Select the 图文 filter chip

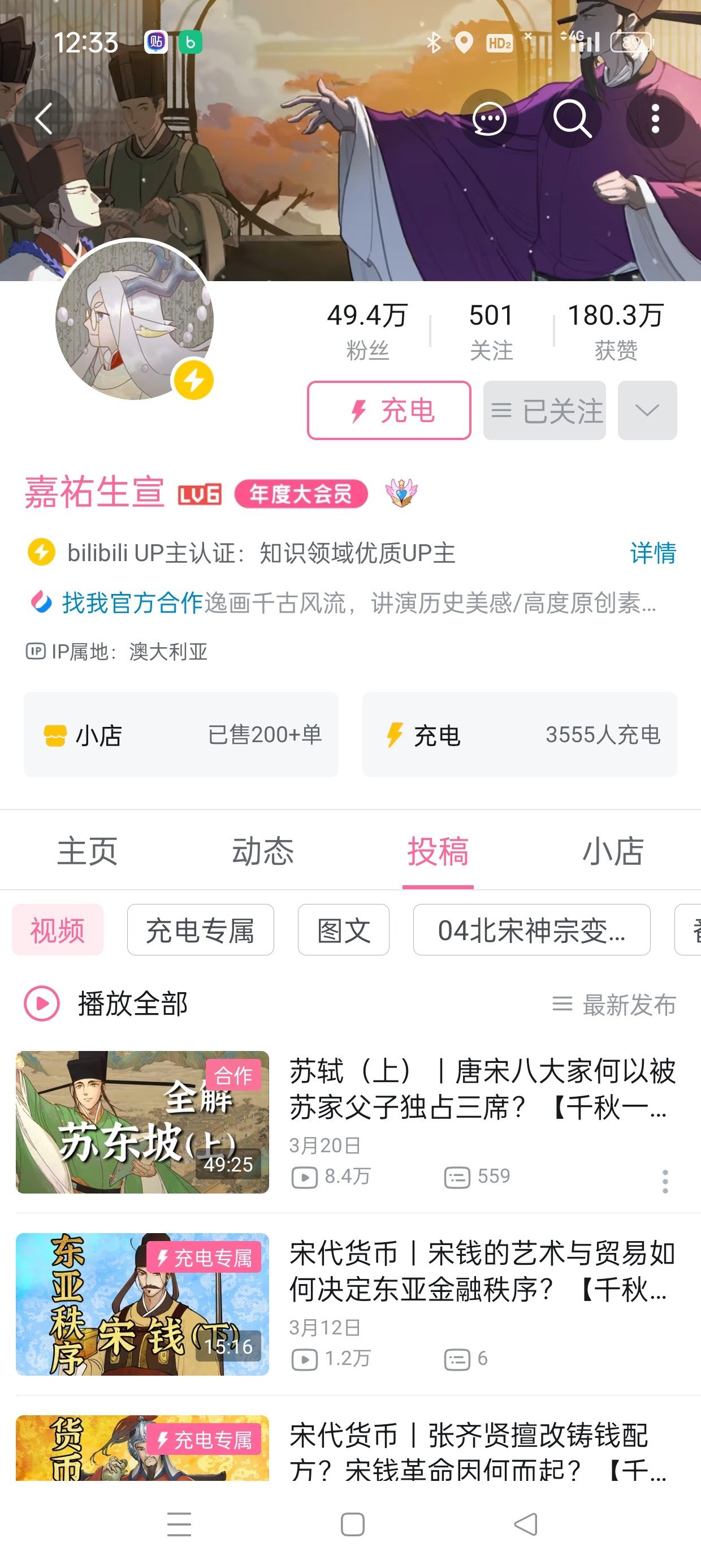tap(343, 930)
